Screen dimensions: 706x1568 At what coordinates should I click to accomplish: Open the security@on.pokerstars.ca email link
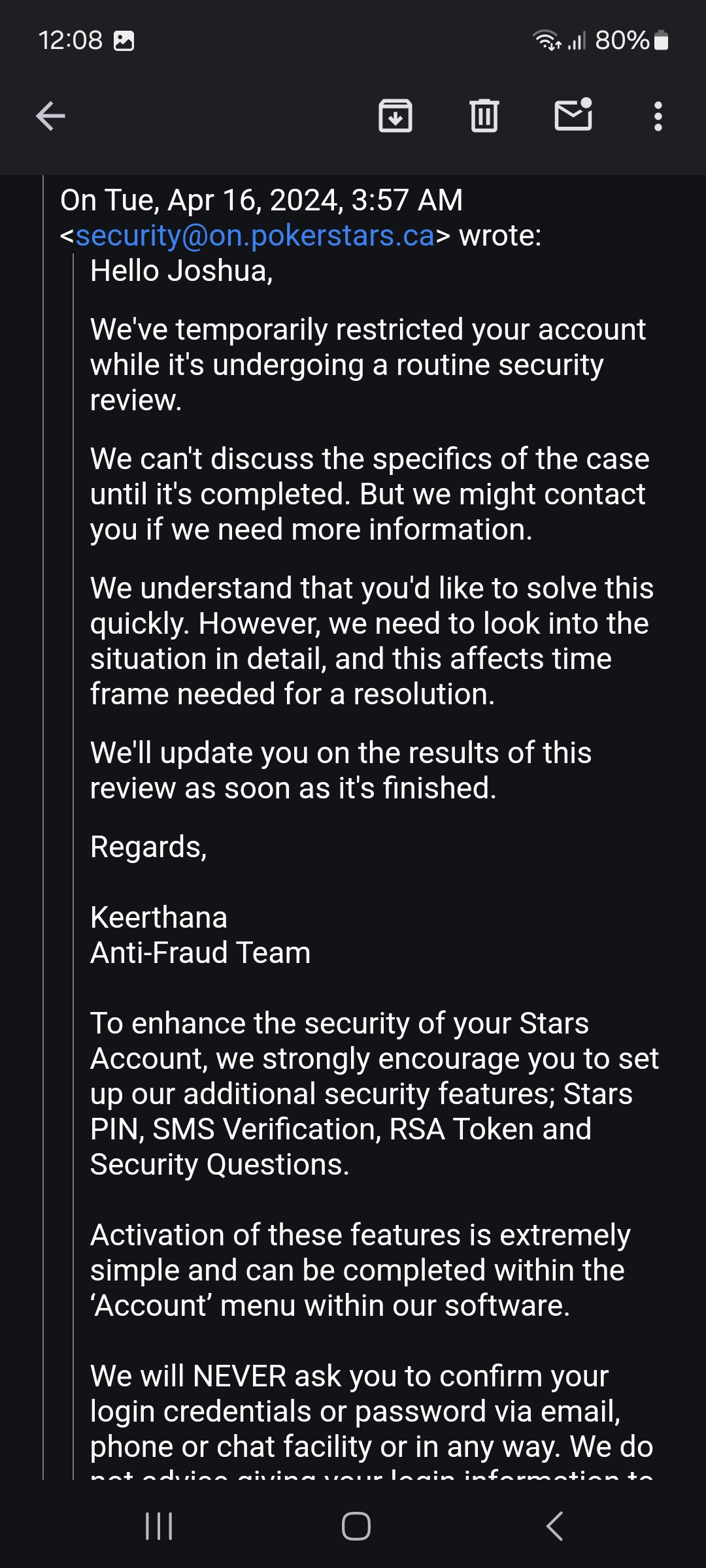click(255, 236)
